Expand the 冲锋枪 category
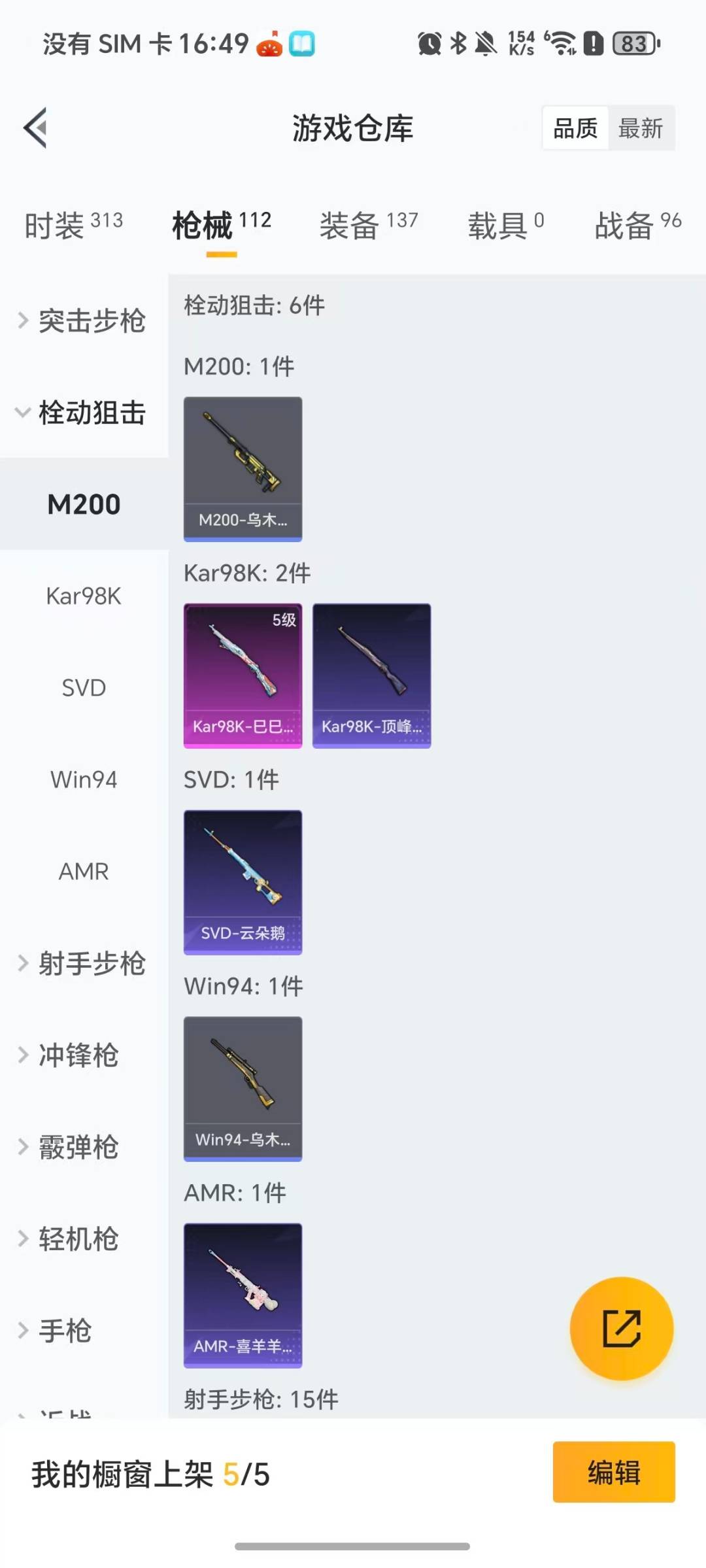 pos(78,1055)
